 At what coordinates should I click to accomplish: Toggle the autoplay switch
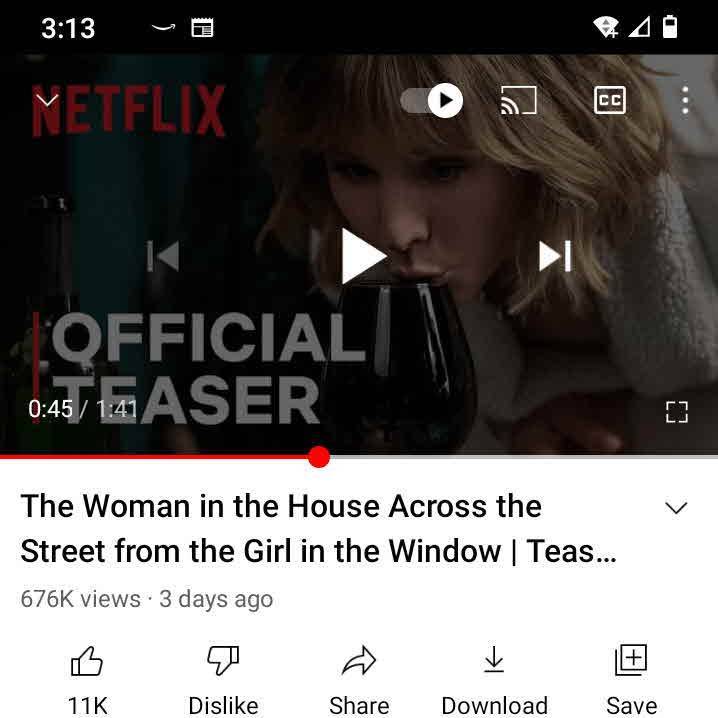[432, 100]
